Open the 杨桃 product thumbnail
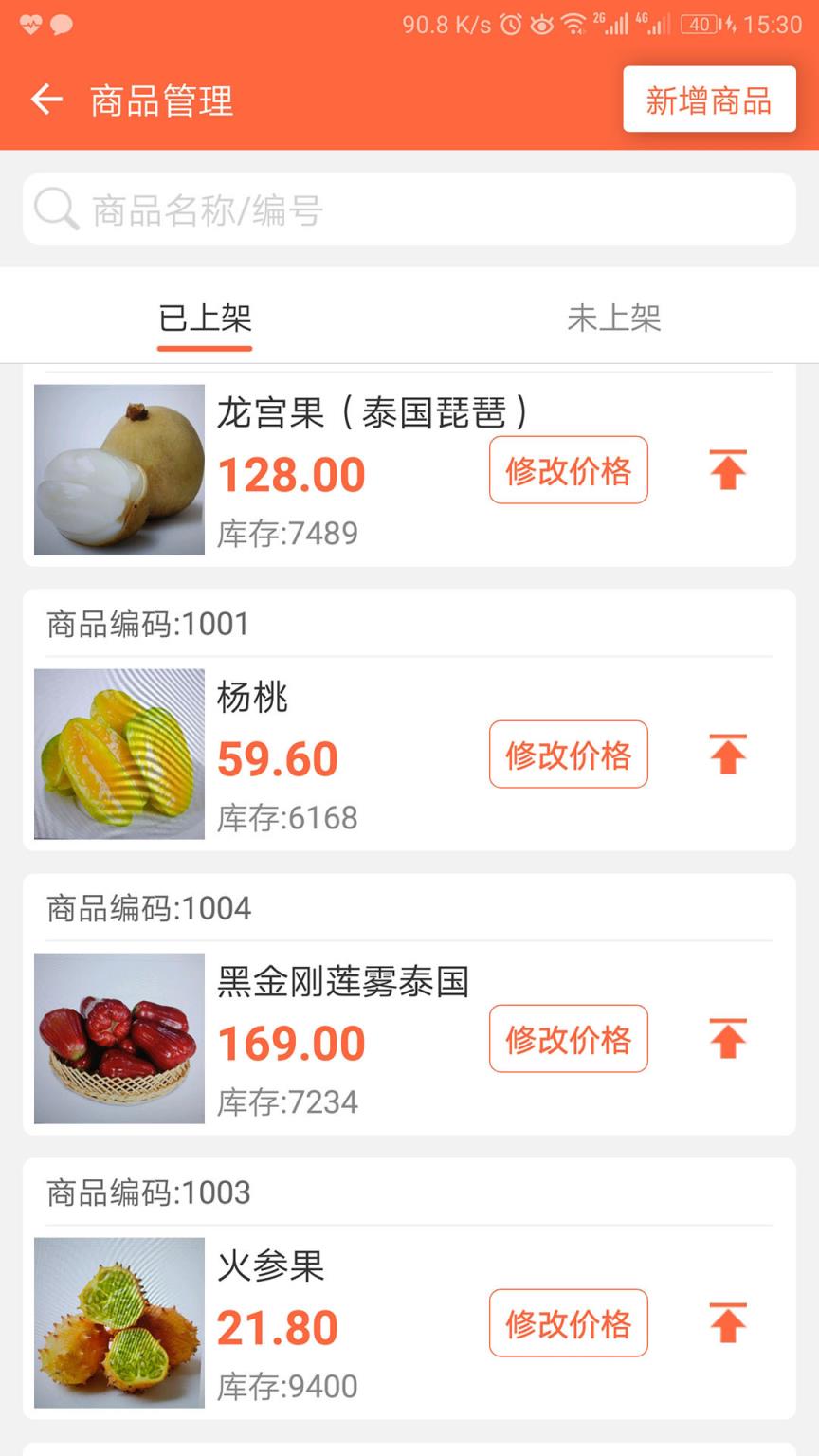This screenshot has height=1456, width=819. coord(118,755)
